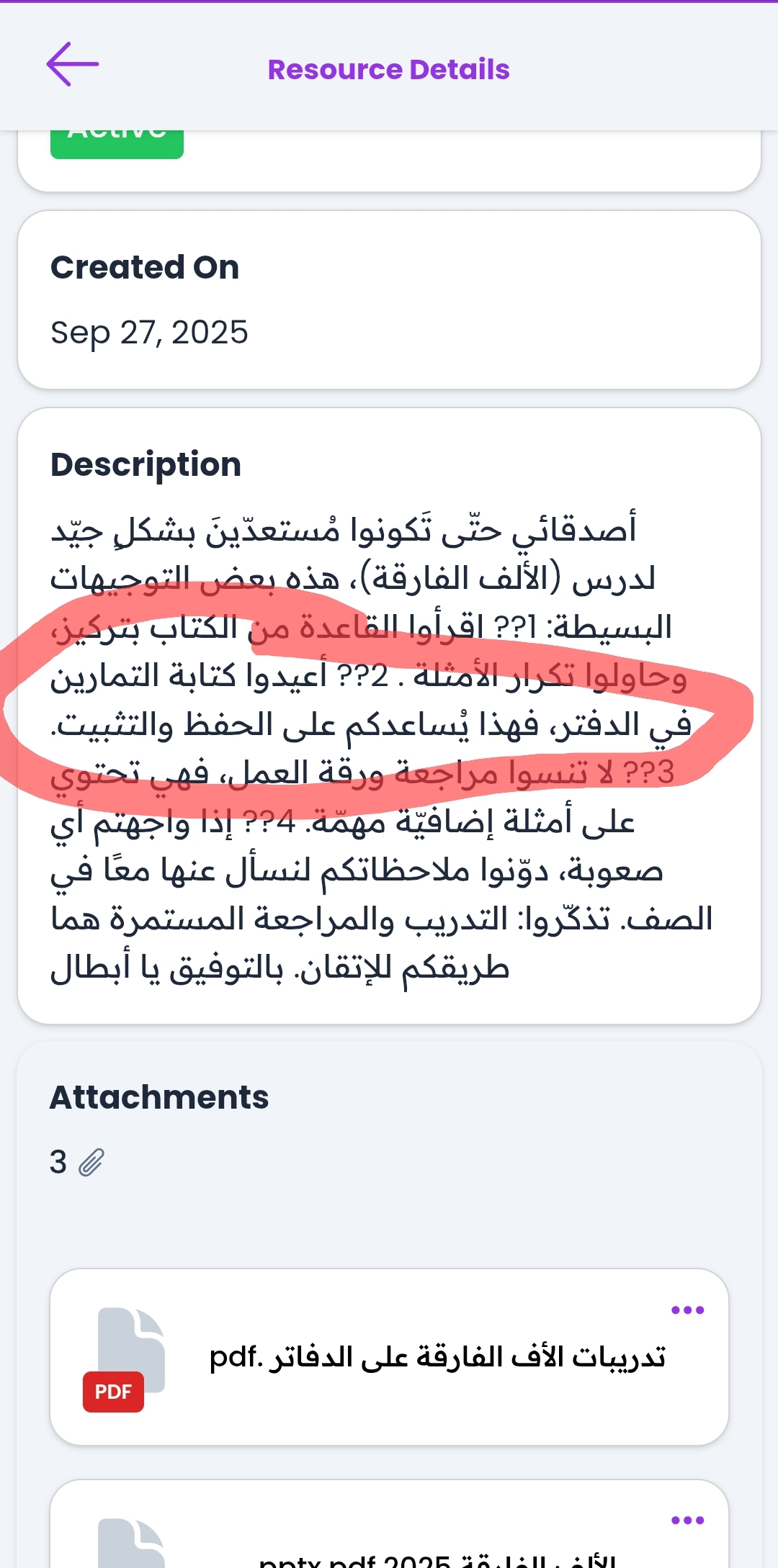Open three-dot menu on تدريبات الألف الفارقة PDF
The image size is (778, 1568).
pyautogui.click(x=687, y=1310)
